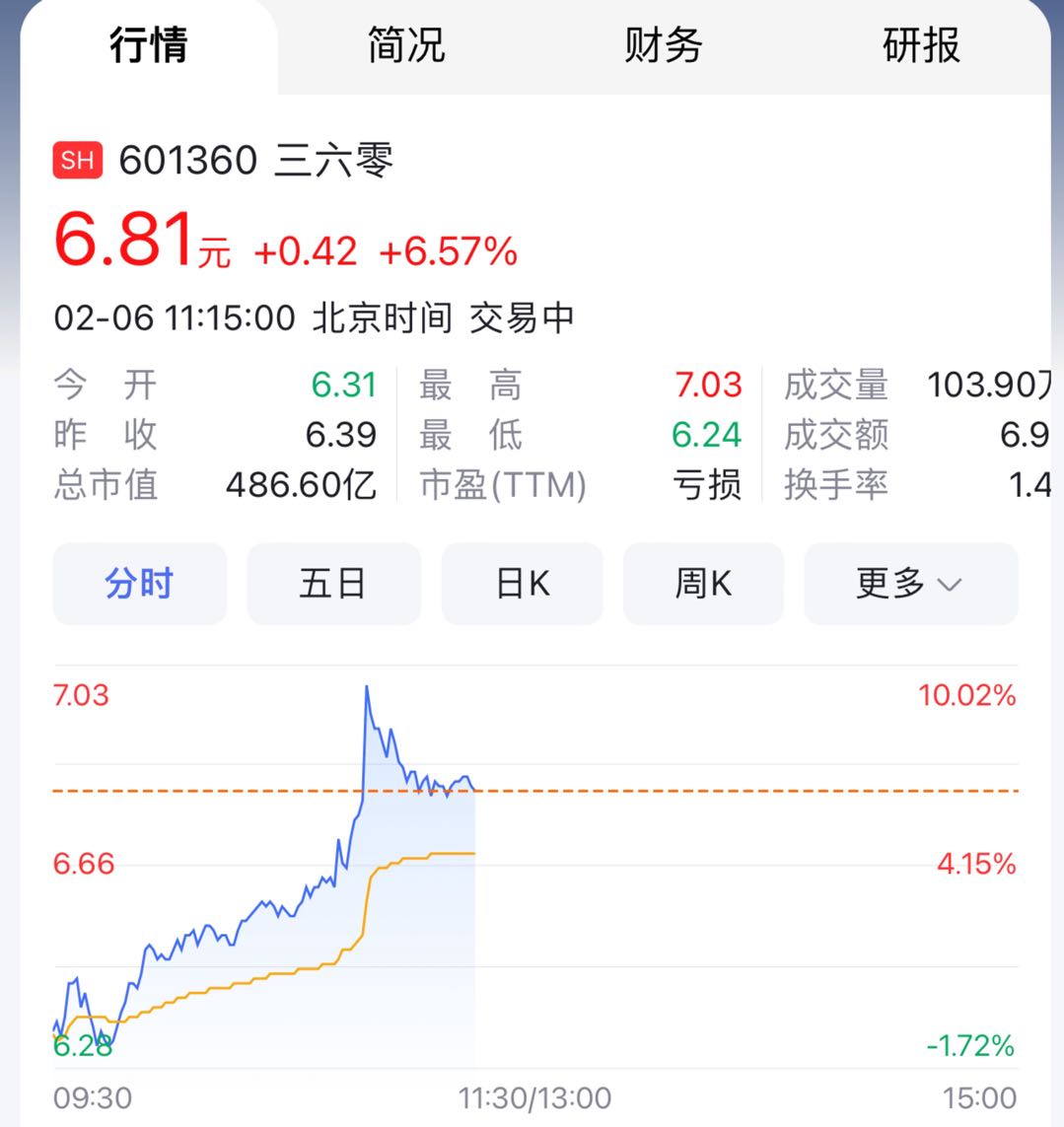This screenshot has height=1127, width=1064.
Task: Switch to the 研报 tab
Action: 921,45
